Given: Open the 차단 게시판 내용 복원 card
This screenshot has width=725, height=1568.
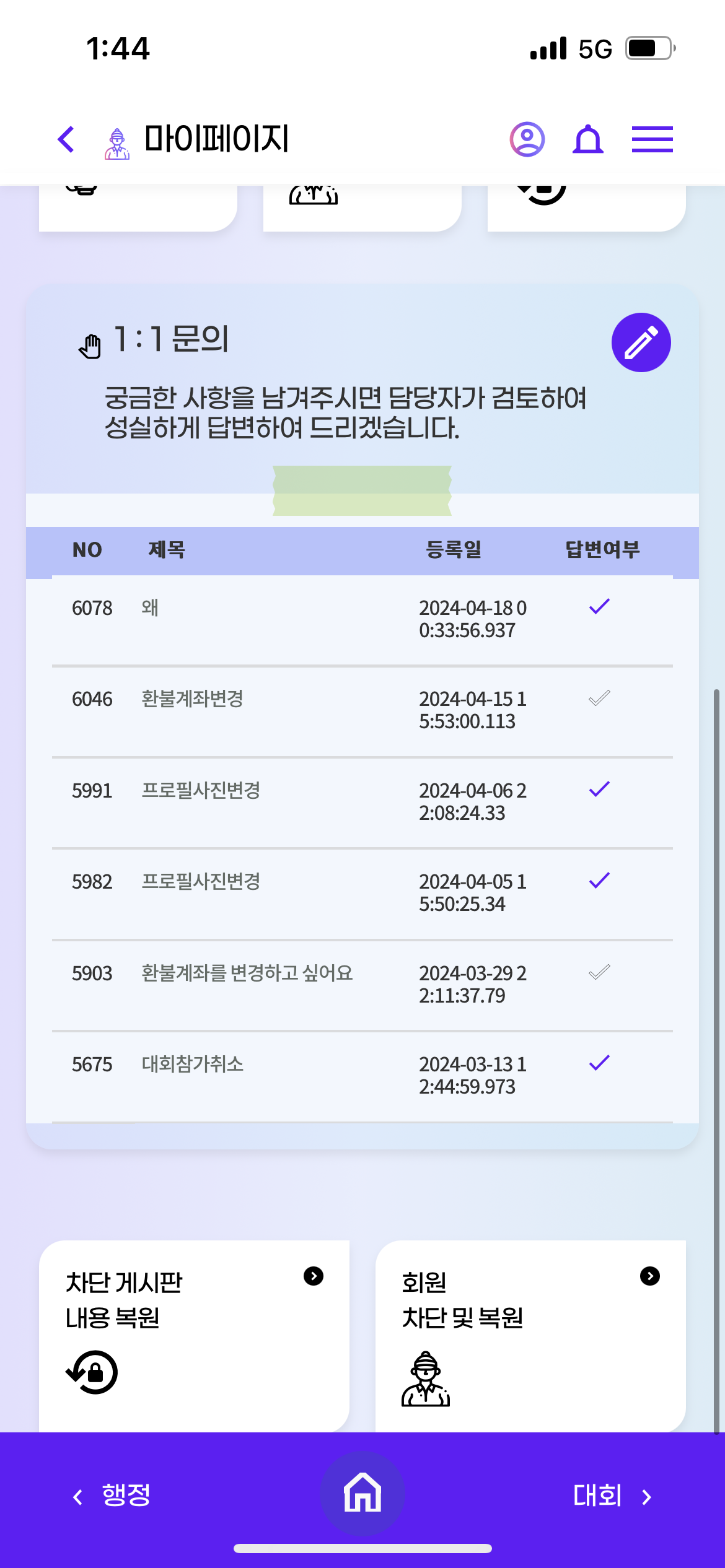Looking at the screenshot, I should click(194, 1336).
